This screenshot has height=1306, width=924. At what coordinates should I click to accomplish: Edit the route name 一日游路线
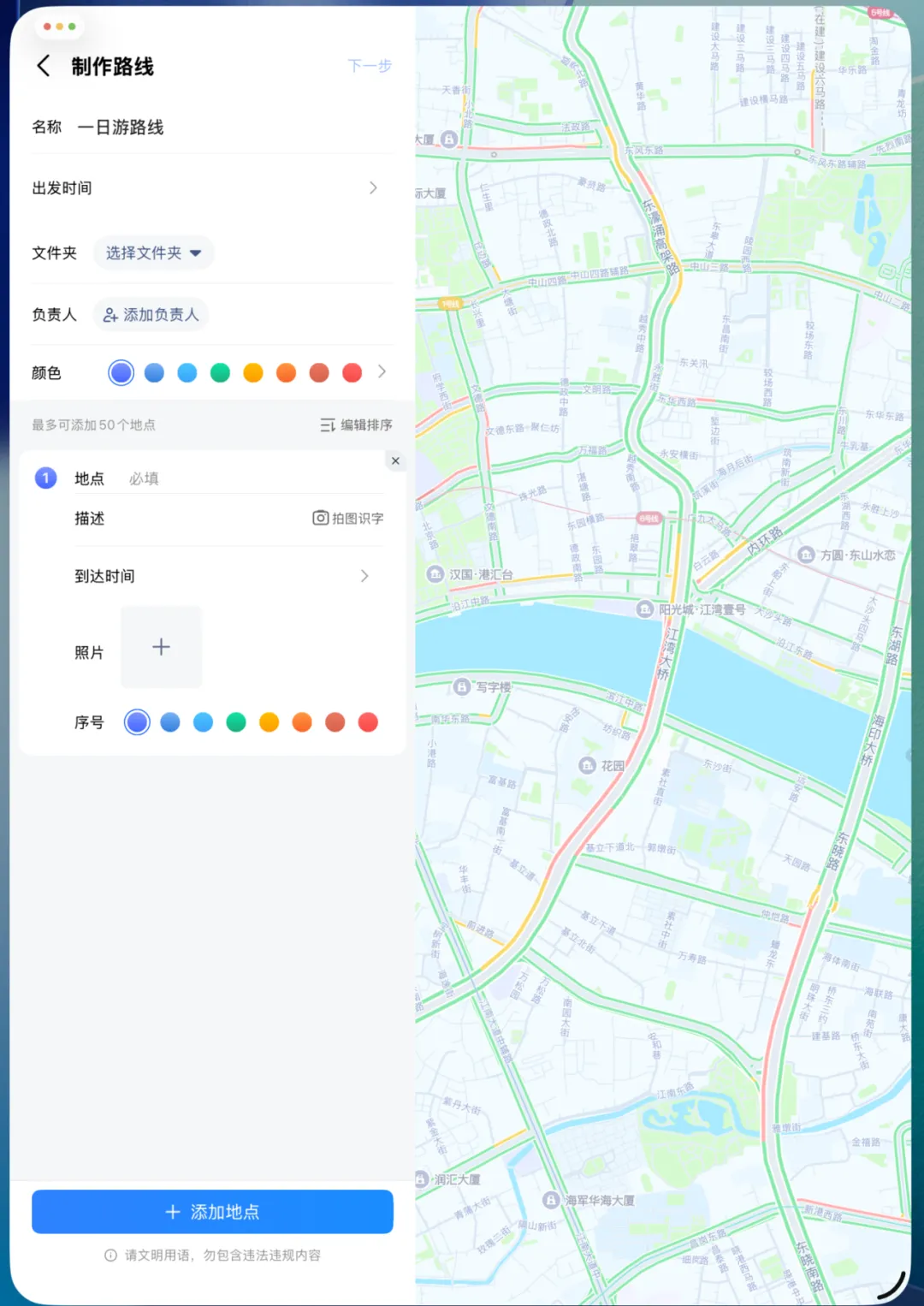click(x=121, y=128)
